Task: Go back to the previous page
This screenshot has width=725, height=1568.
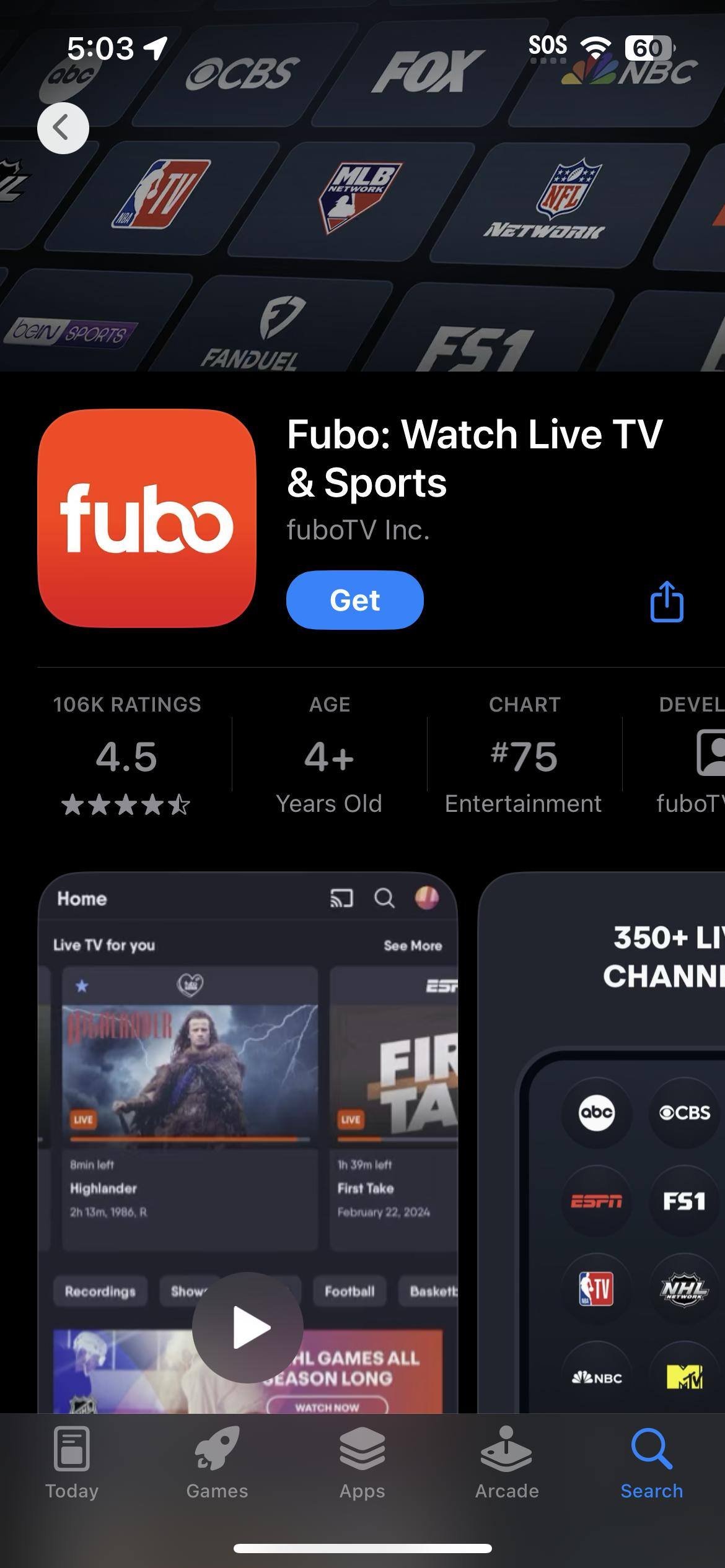Action: coord(63,128)
